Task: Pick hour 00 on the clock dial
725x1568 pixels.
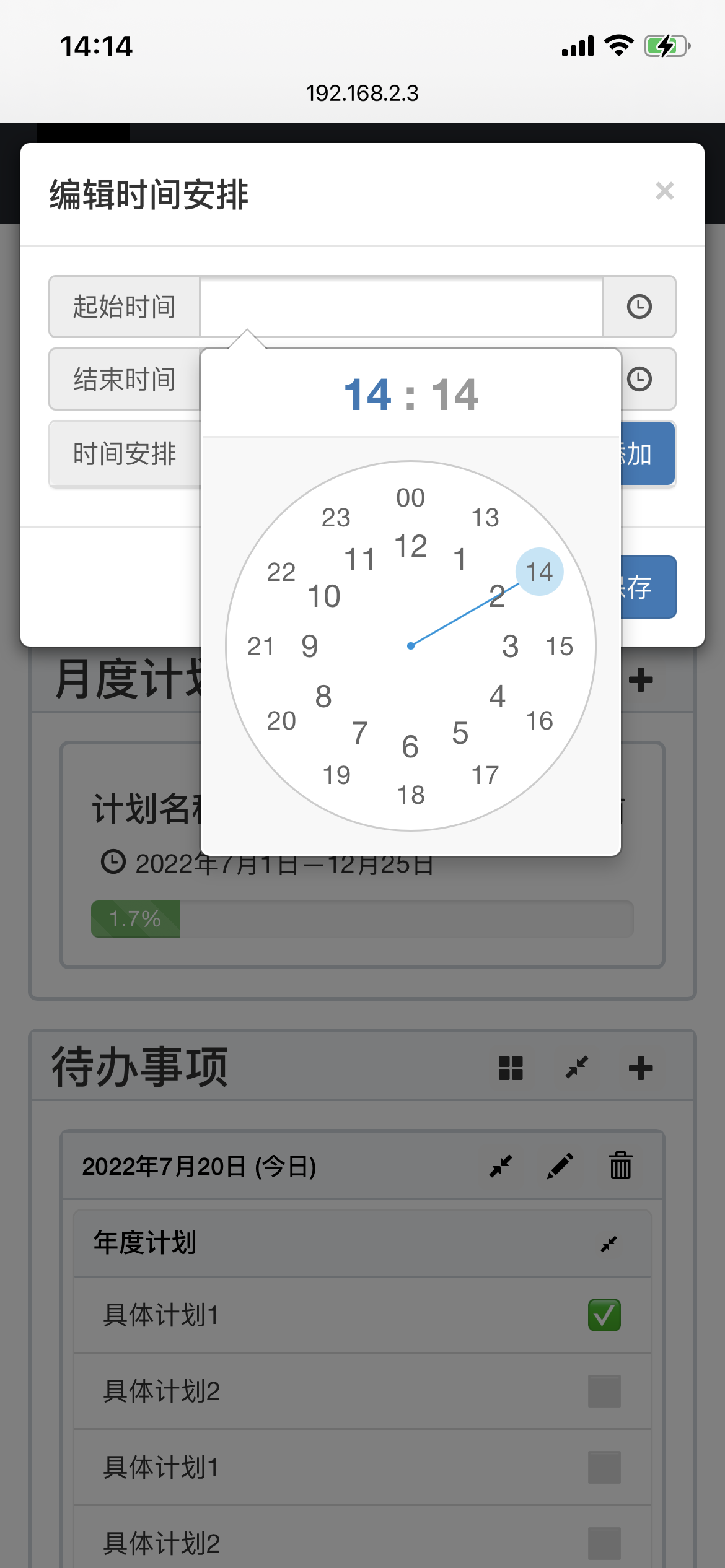Action: 410,498
